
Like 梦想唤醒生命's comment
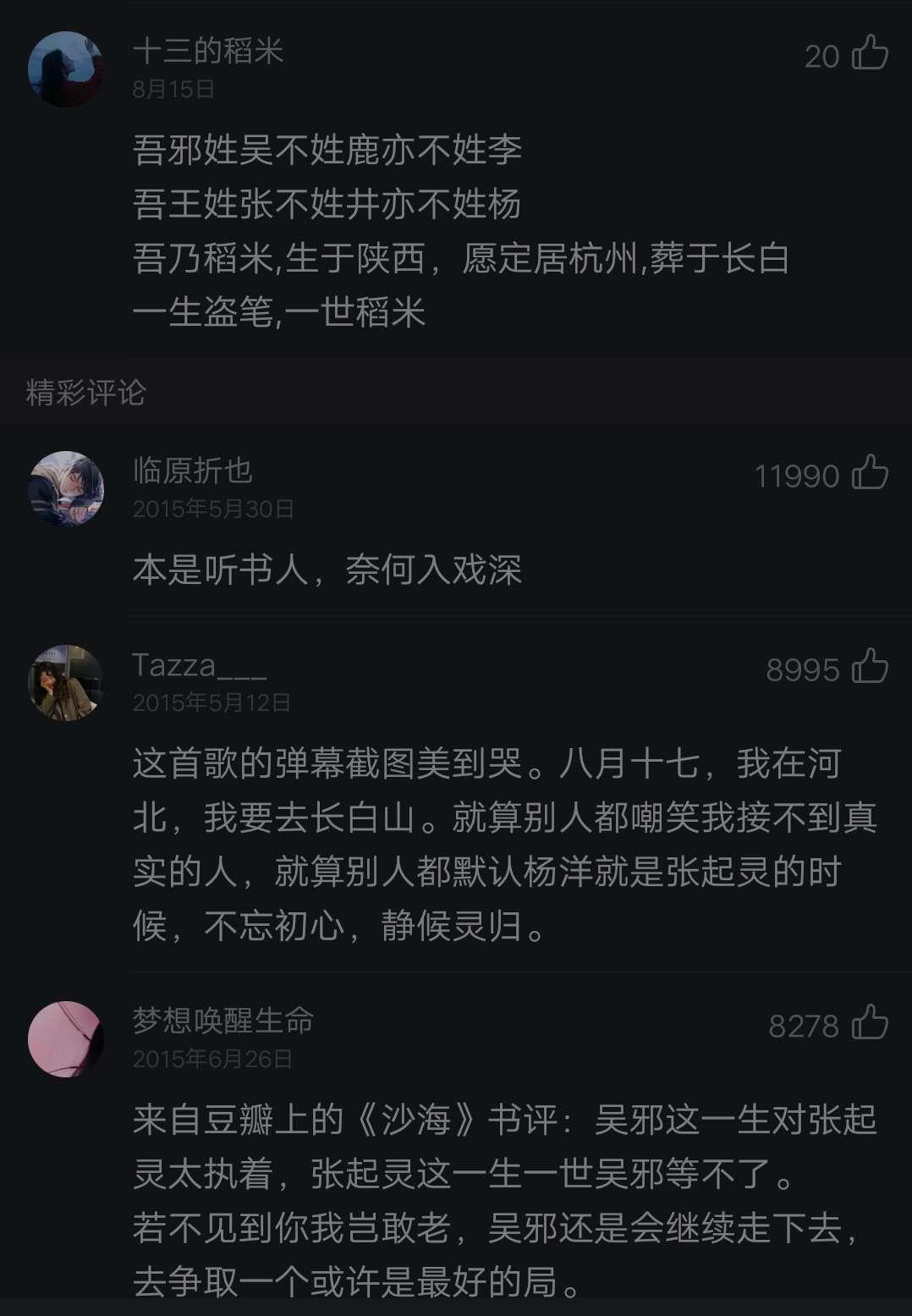pyautogui.click(x=869, y=1024)
